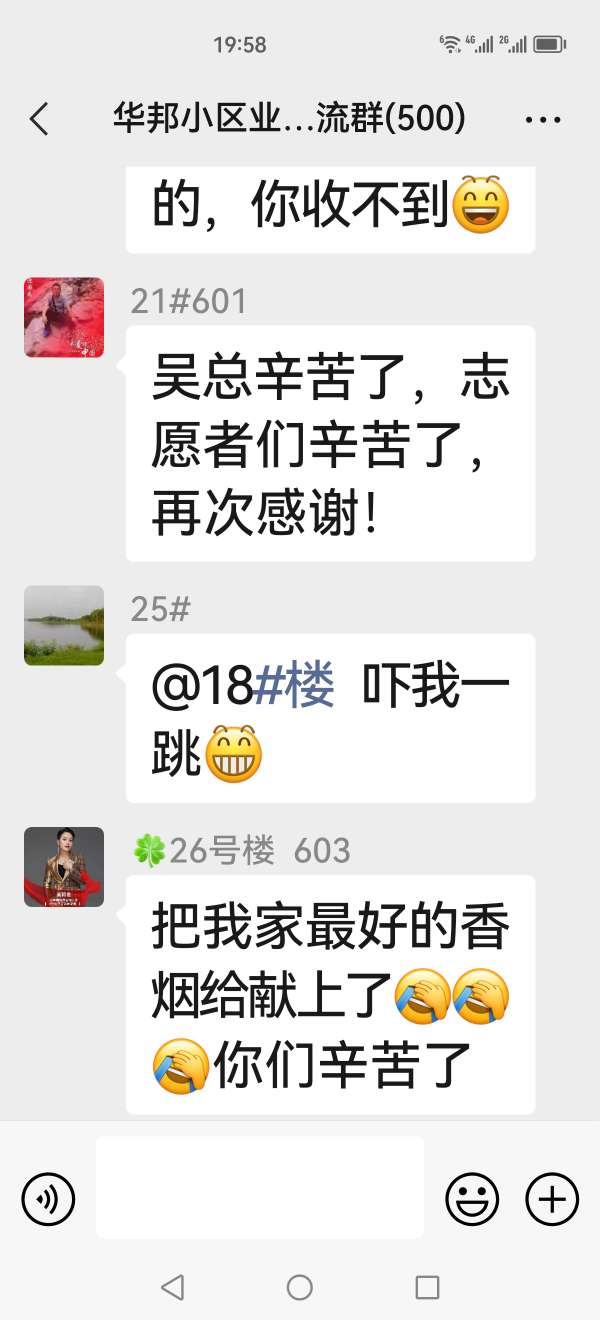Viewport: 600px width, 1320px height.
Task: Switch to voice message input
Action: (48, 1198)
